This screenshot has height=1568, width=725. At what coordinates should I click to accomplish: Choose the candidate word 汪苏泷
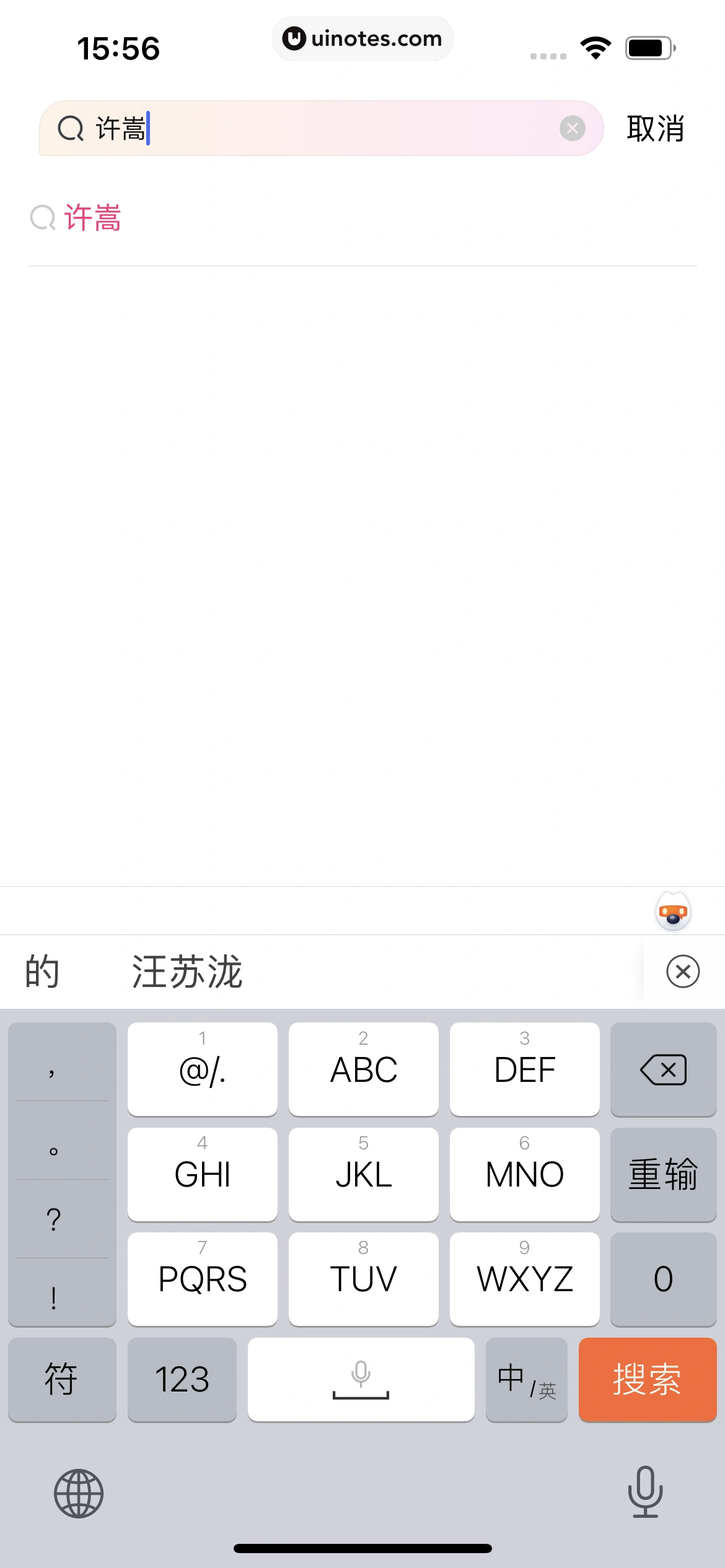click(x=187, y=972)
